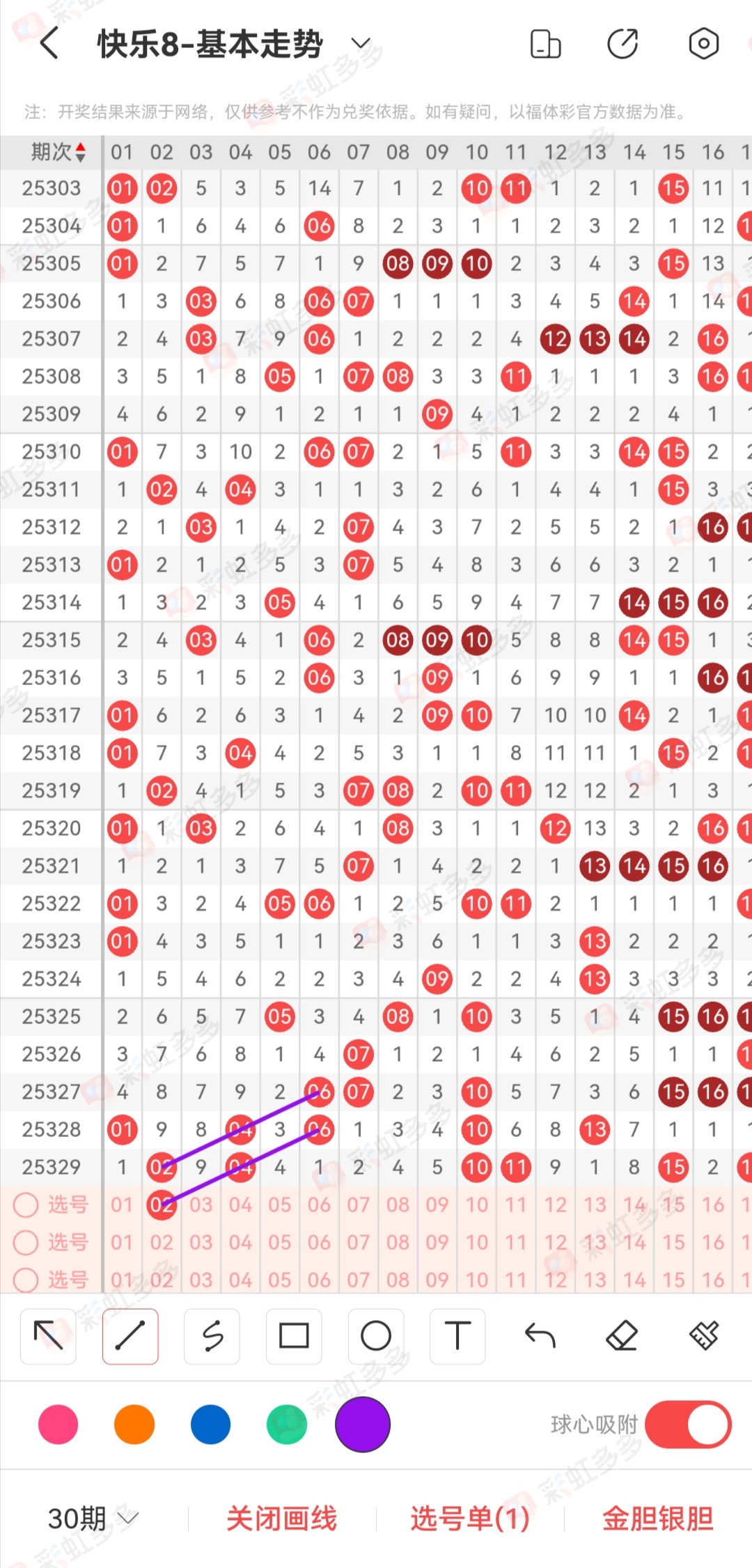Sort by the 期次 column header
The height and width of the screenshot is (1568, 752).
pos(58,152)
